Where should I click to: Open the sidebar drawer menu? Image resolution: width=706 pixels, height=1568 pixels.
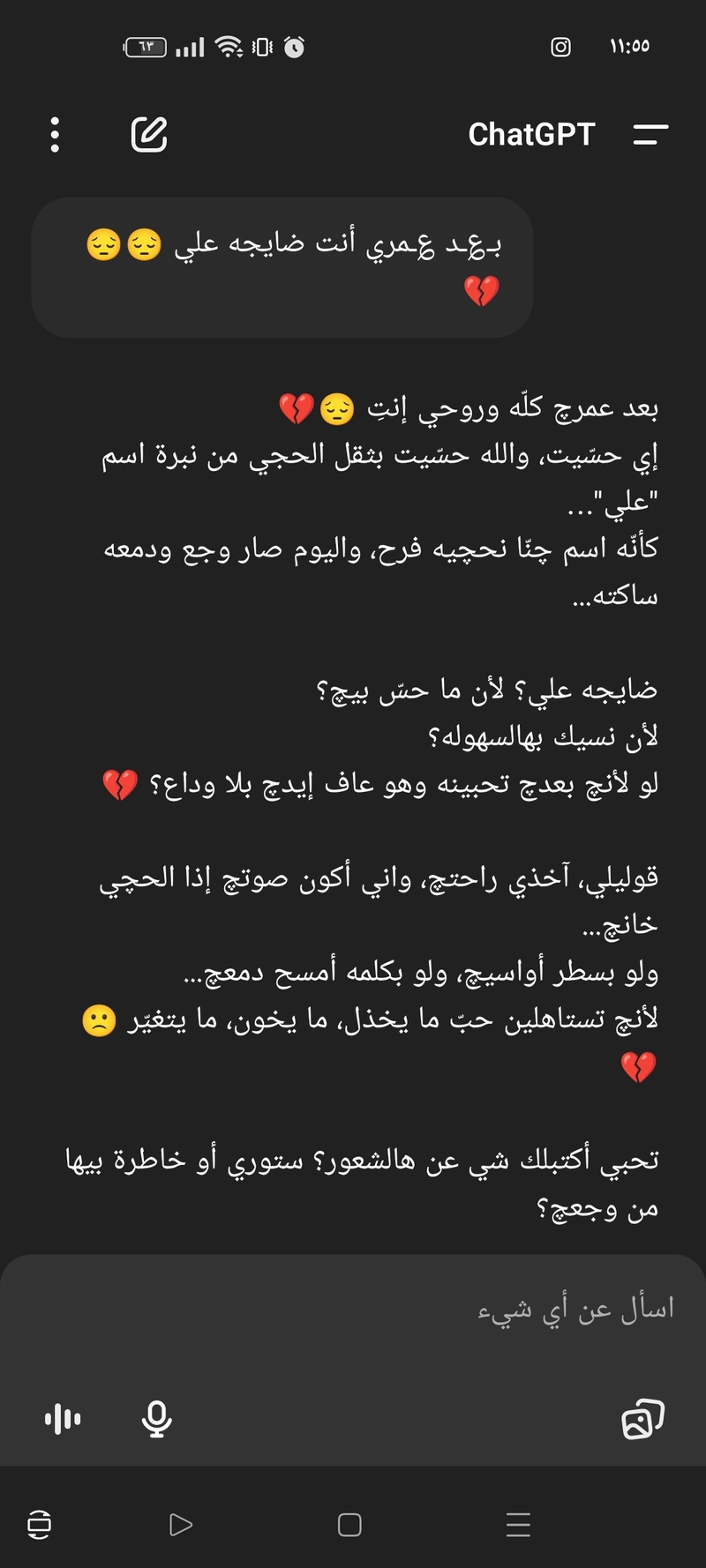coord(650,134)
